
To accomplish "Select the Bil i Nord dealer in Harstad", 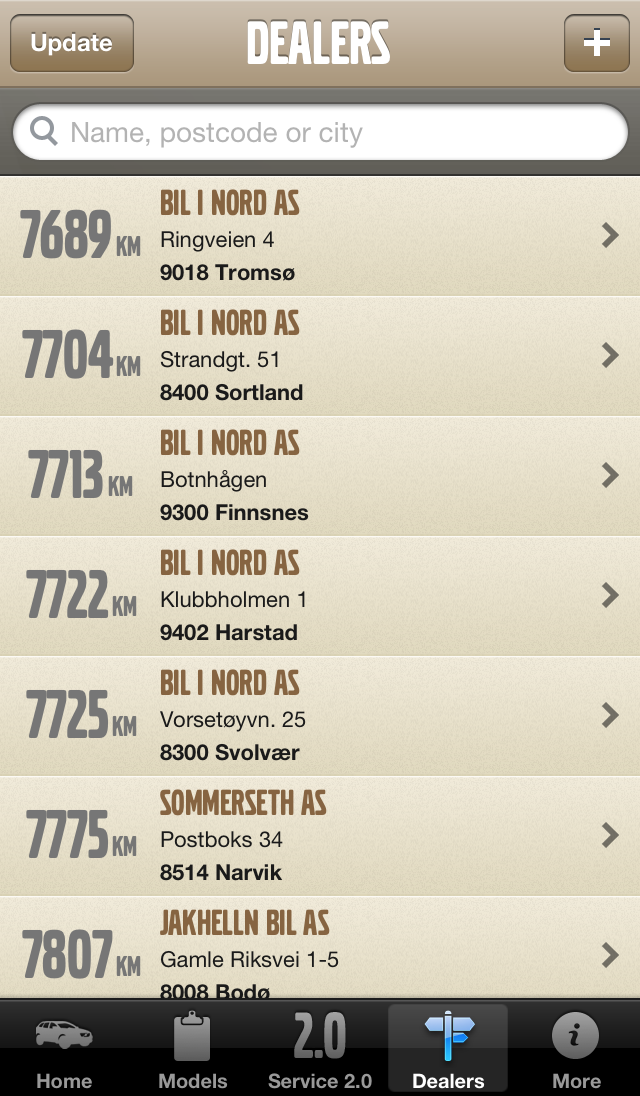I will pyautogui.click(x=320, y=597).
